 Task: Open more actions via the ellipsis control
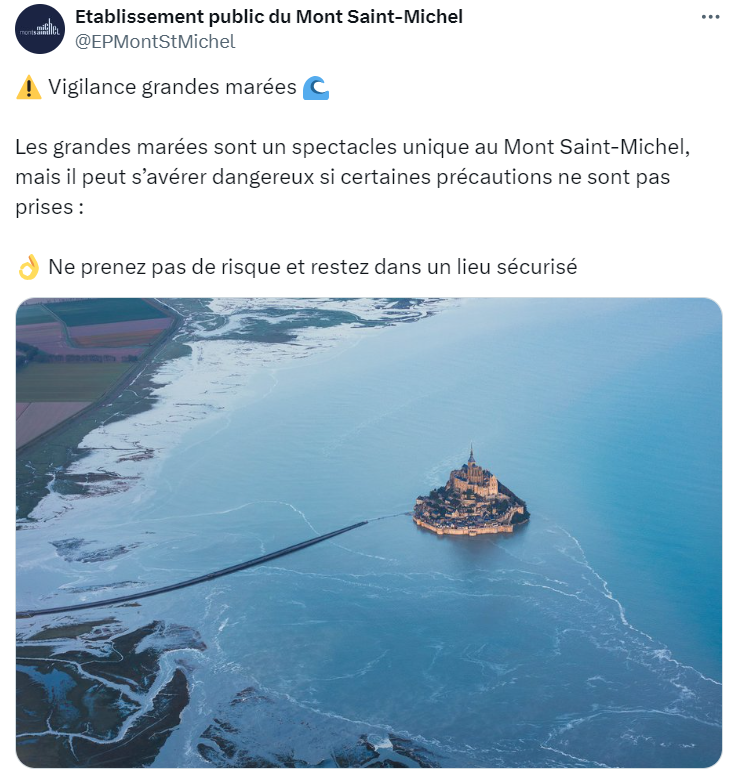711,16
